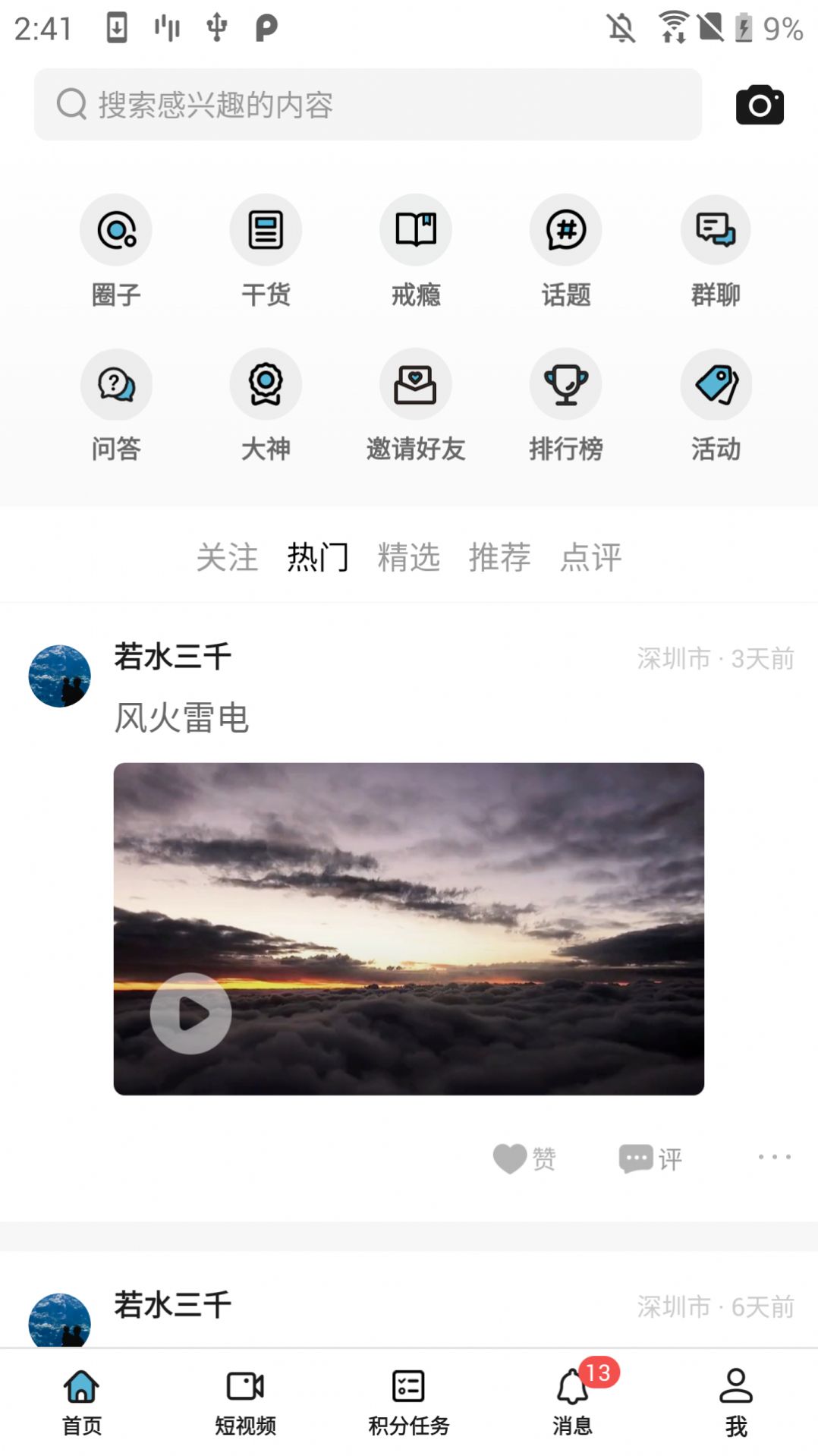Play the sunset clouds video
The width and height of the screenshot is (818, 1456).
[x=191, y=1013]
